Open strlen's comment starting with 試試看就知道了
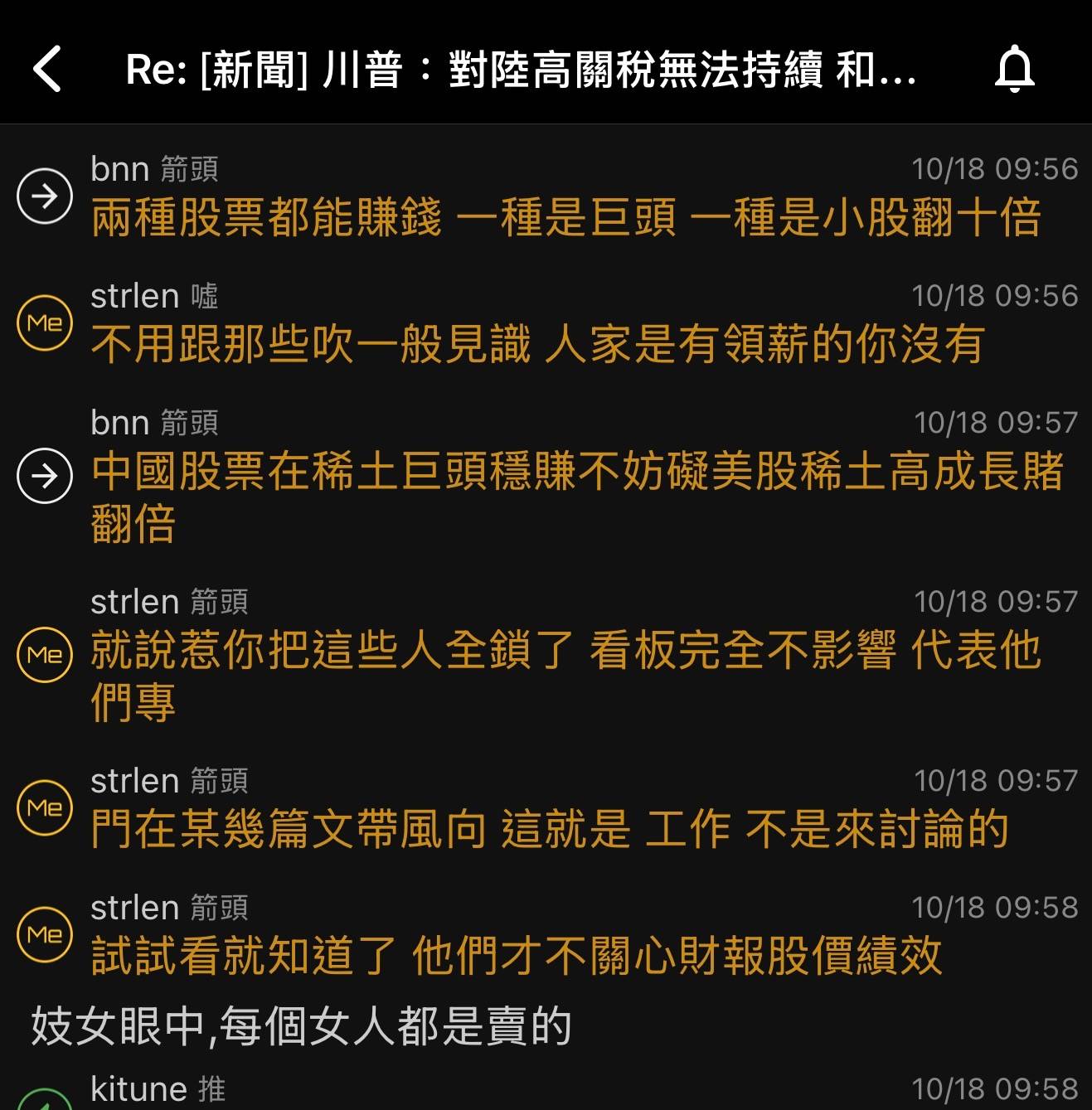 516,955
